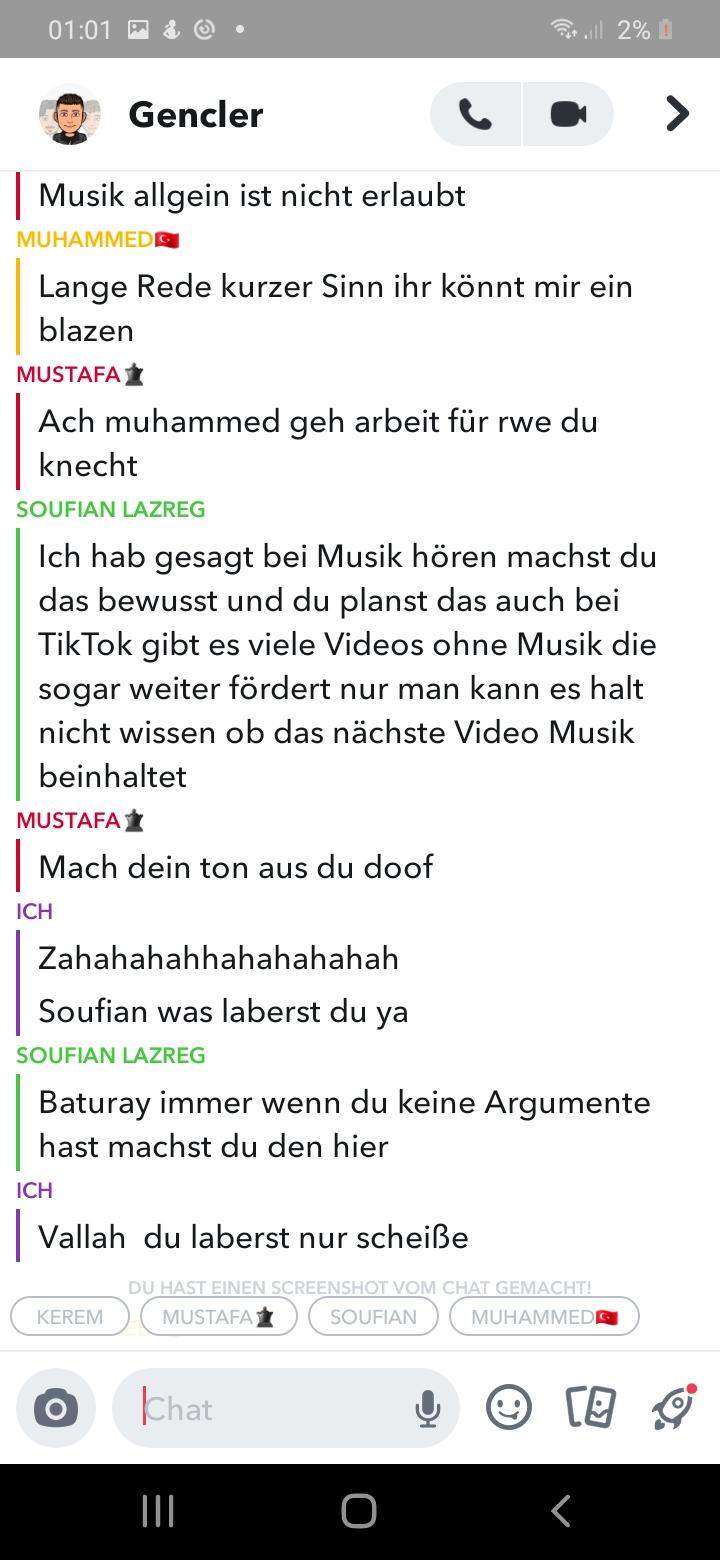Select the MUHAMMED member chip
This screenshot has height=1560, width=720.
(x=545, y=1317)
